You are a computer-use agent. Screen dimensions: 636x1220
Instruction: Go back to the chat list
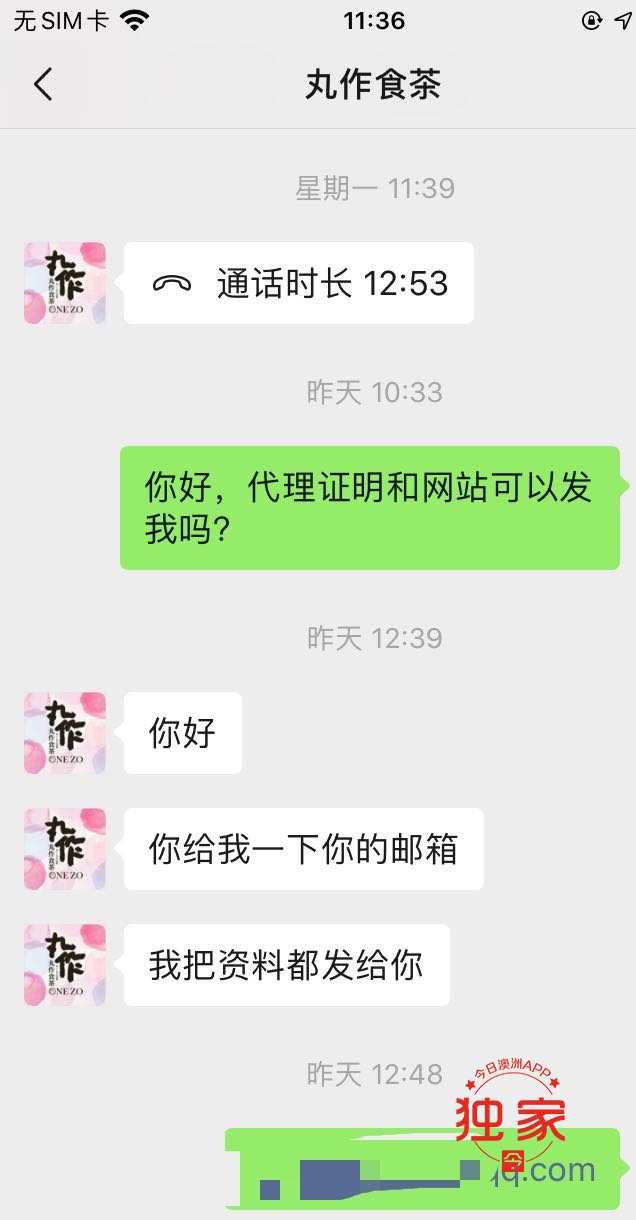click(43, 85)
